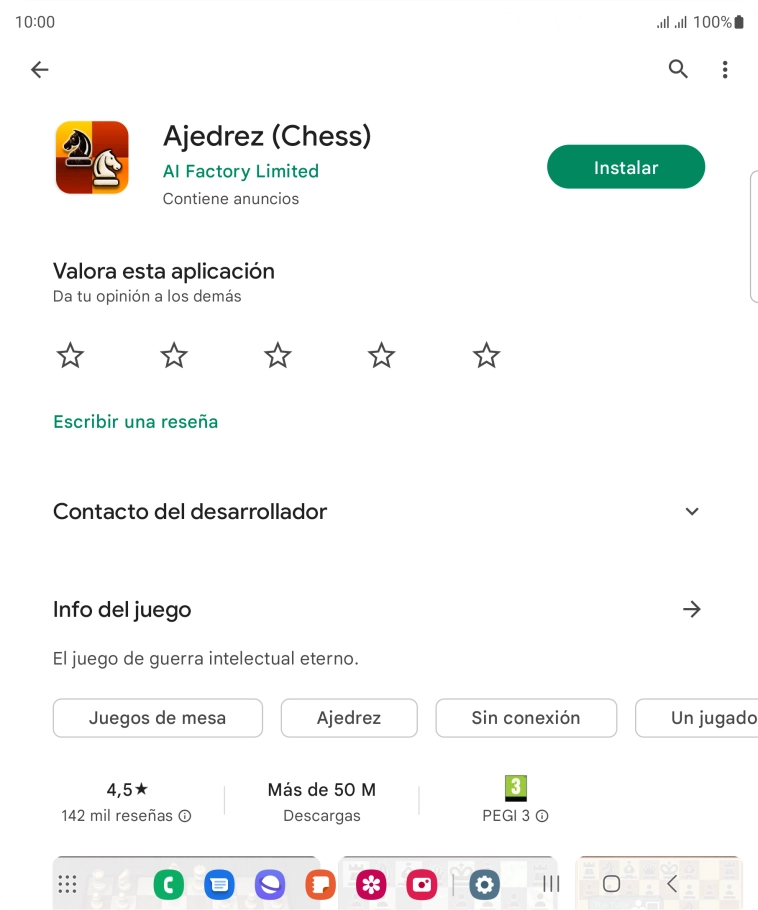The height and width of the screenshot is (910, 758).
Task: Open the overflow menu
Action: (725, 69)
